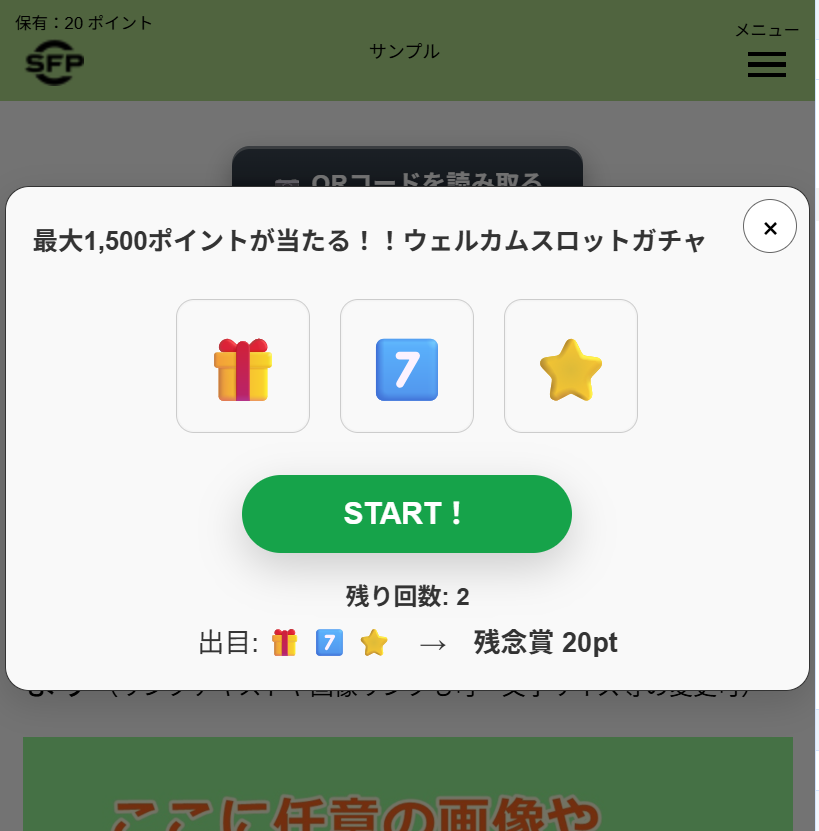This screenshot has width=819, height=831.
Task: Click the 保有：20 ポイント display
Action: (x=81, y=22)
